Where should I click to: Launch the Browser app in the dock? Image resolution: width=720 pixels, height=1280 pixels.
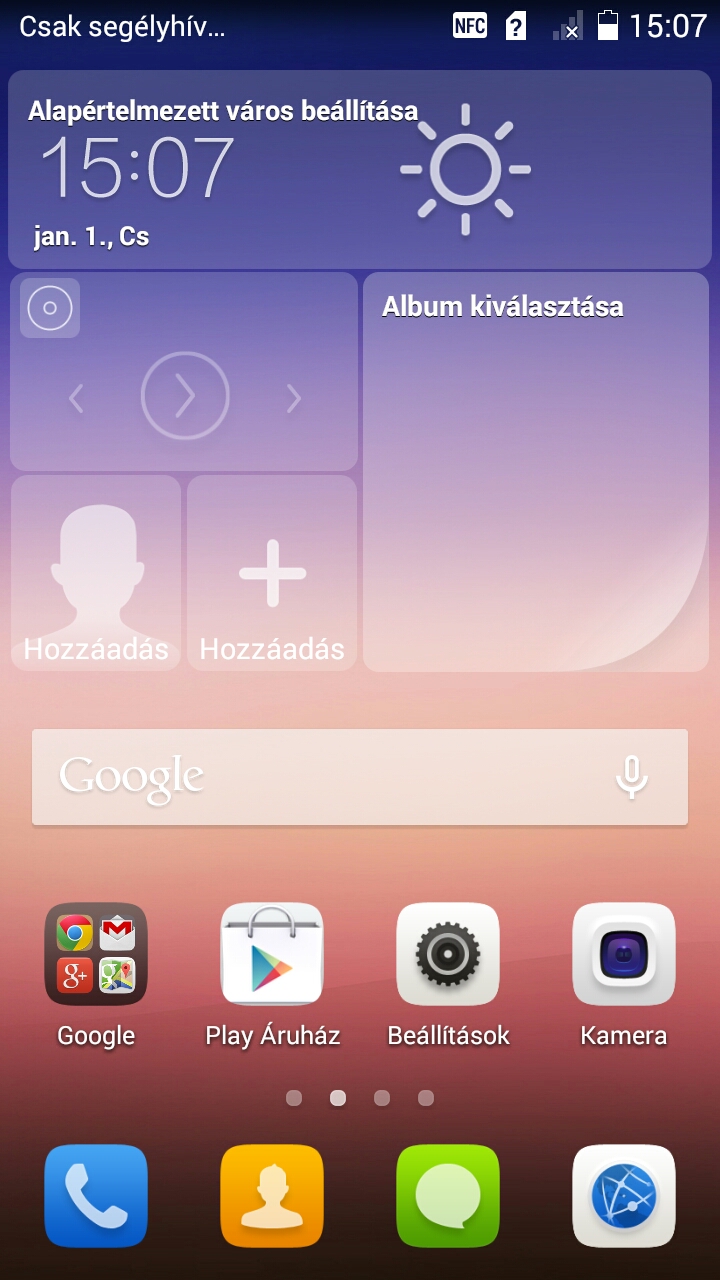[624, 1196]
